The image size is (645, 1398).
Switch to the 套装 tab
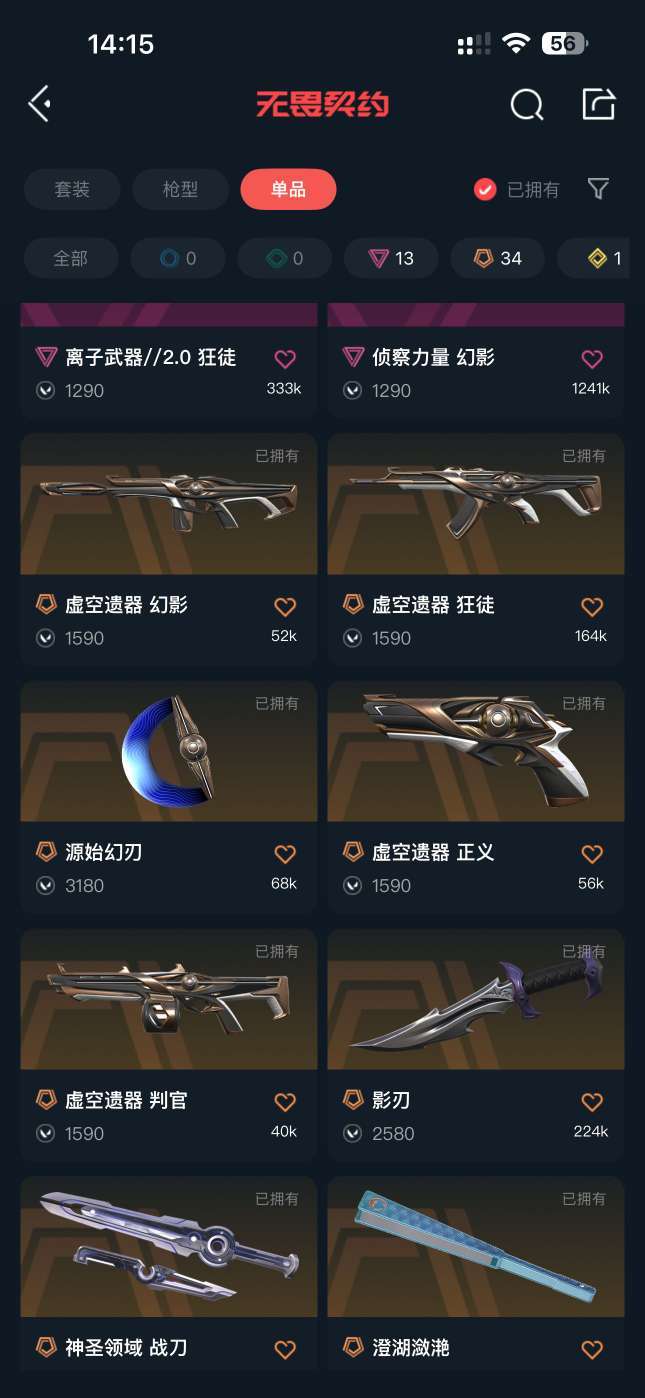[72, 189]
